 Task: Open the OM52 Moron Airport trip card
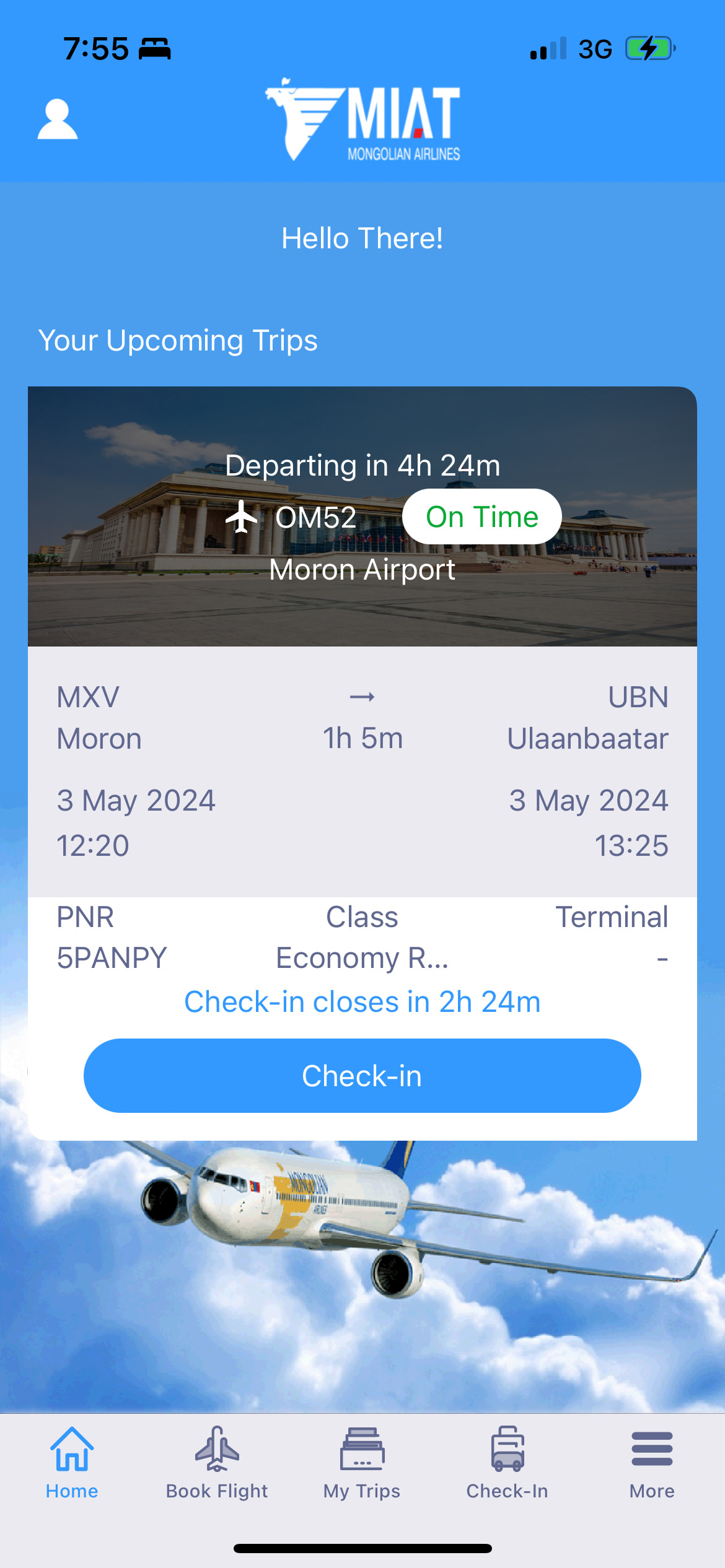pyautogui.click(x=362, y=516)
